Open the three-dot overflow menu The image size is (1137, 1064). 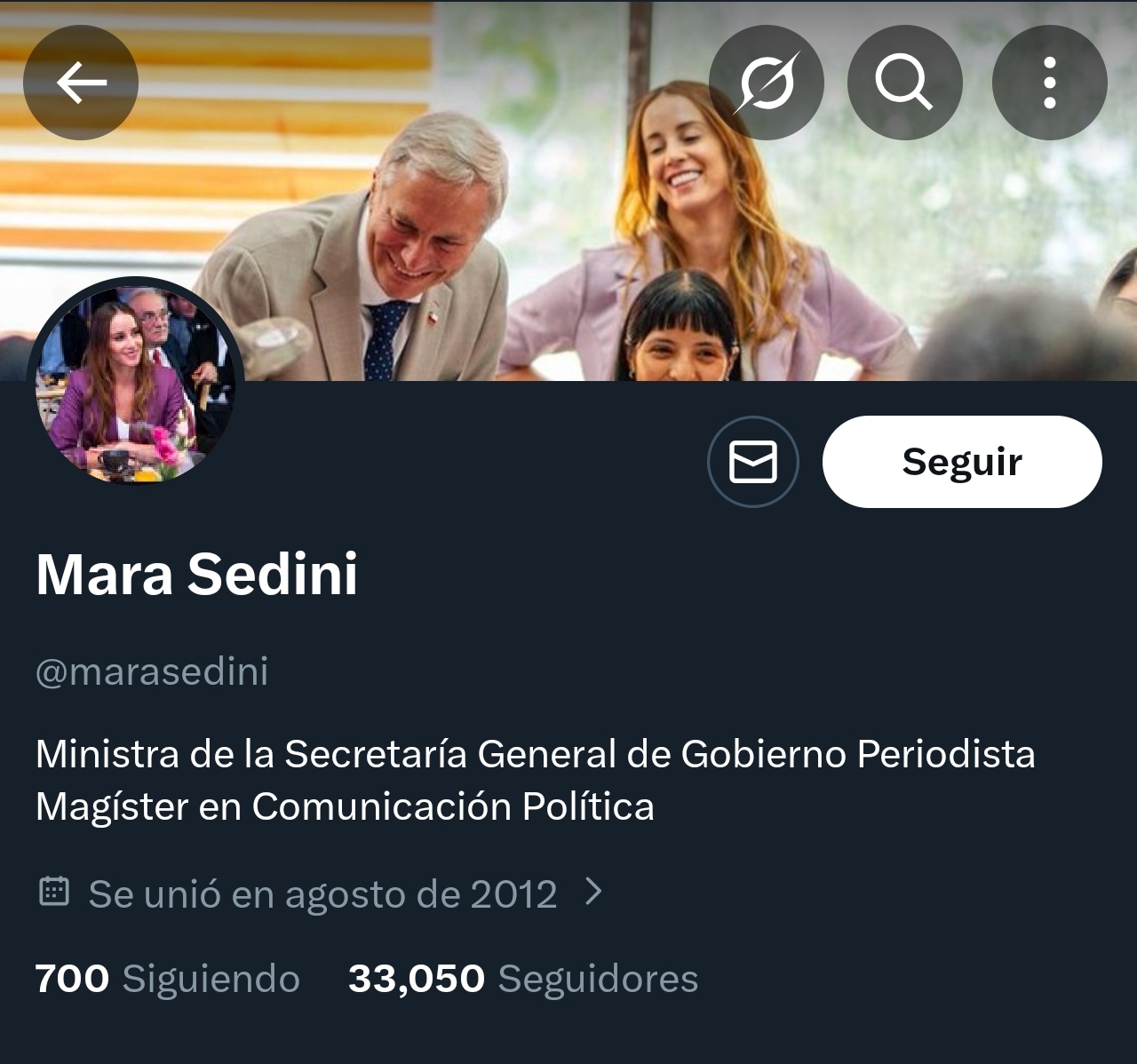(1049, 83)
